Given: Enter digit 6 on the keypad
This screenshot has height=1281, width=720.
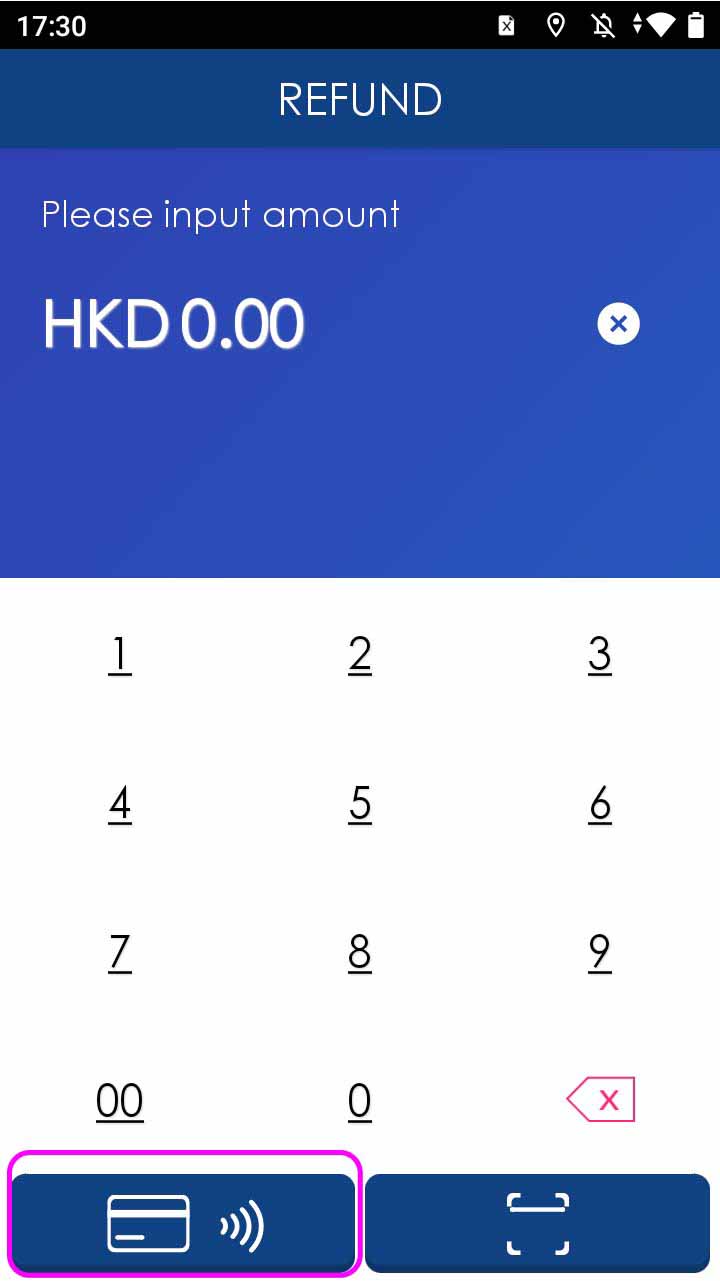Looking at the screenshot, I should coord(600,804).
